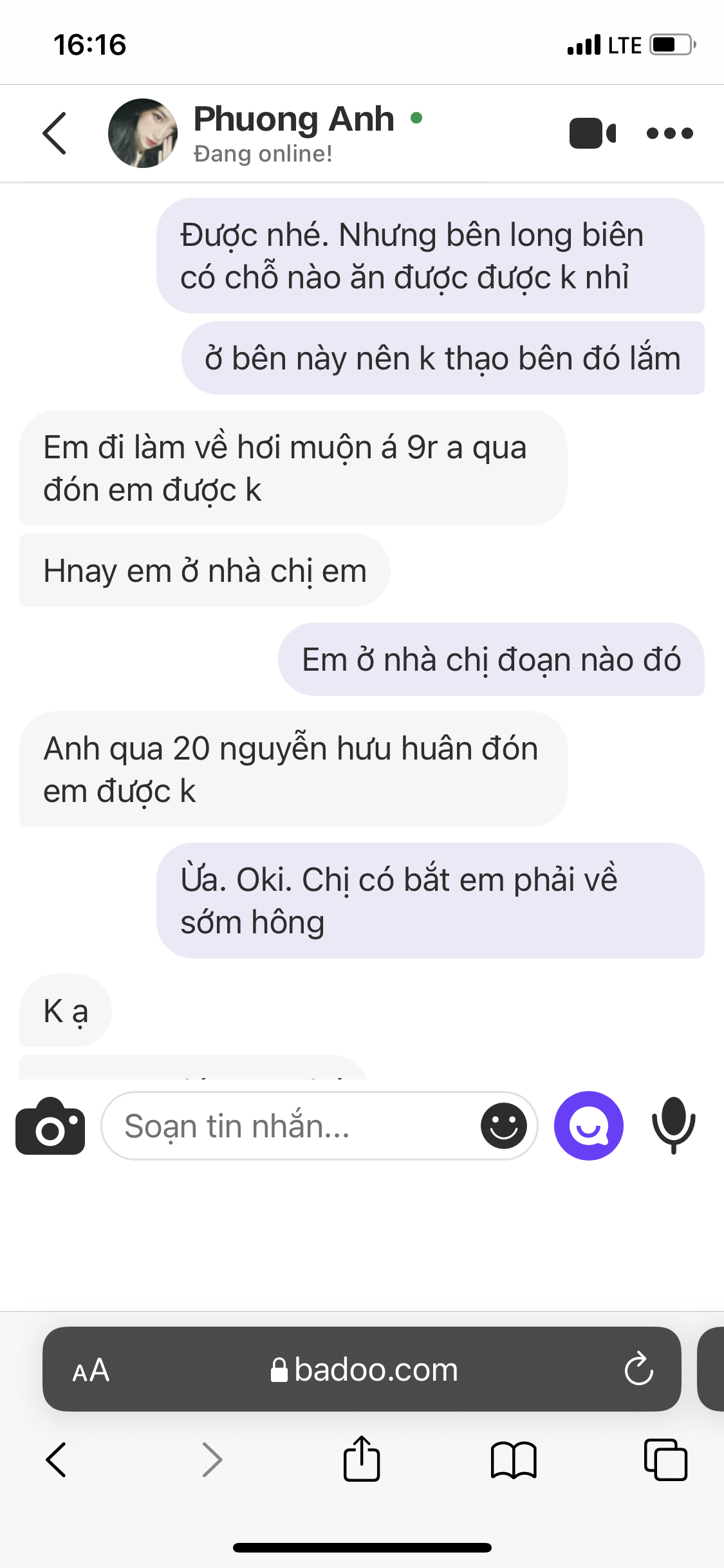Go back in browser history
724x1568 pixels.
[57, 1459]
